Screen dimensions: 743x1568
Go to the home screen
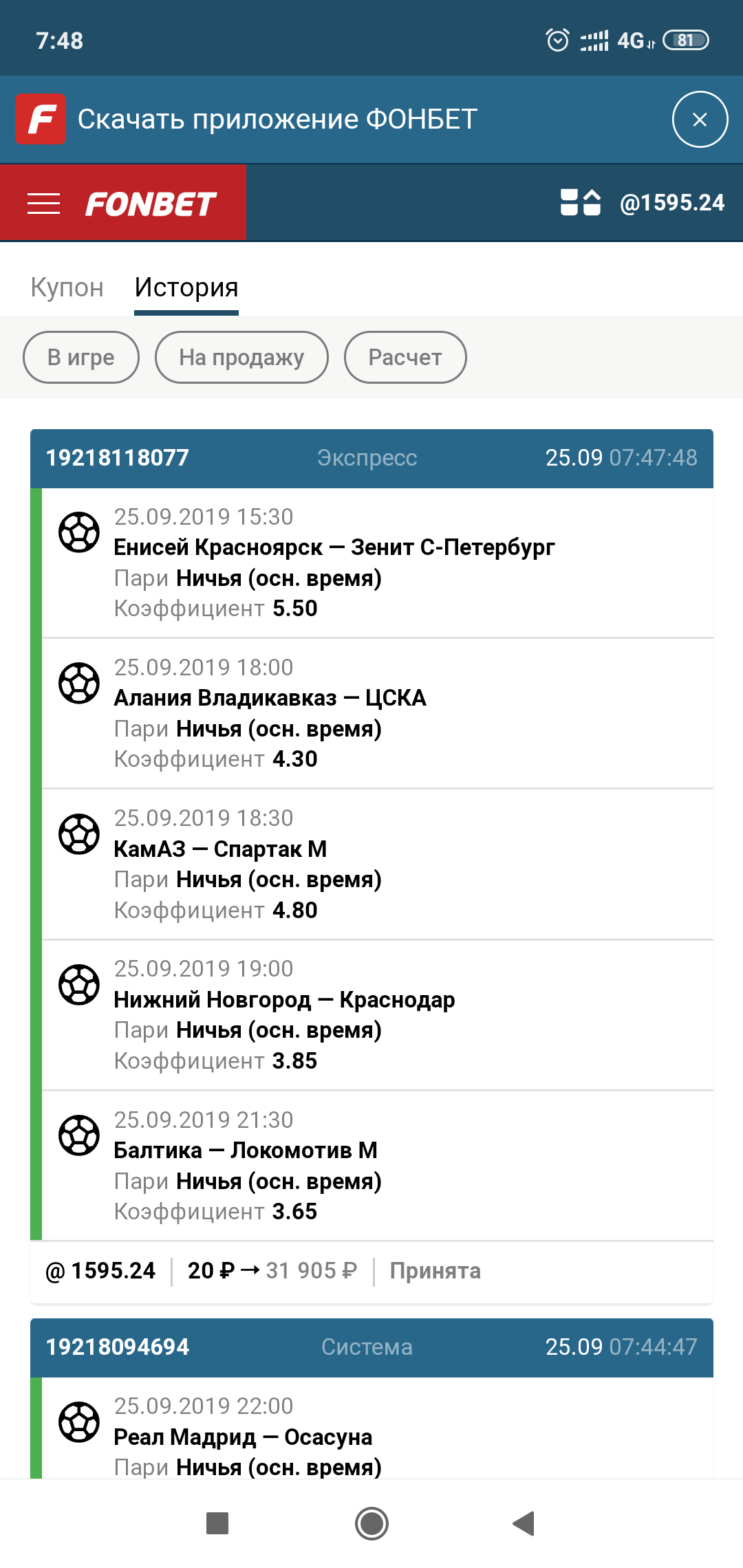click(x=371, y=1523)
